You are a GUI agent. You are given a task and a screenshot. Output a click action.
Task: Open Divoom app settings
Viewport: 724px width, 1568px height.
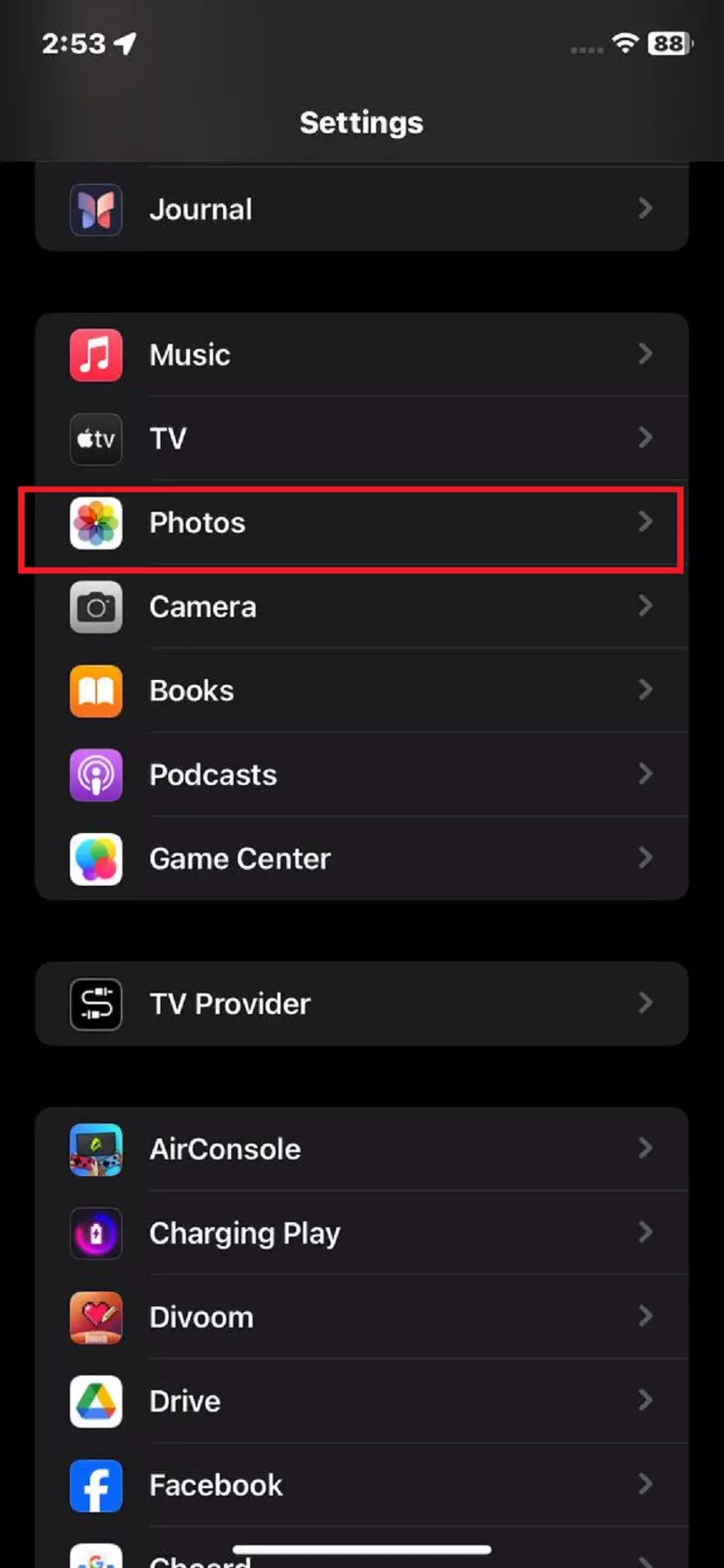click(362, 1317)
